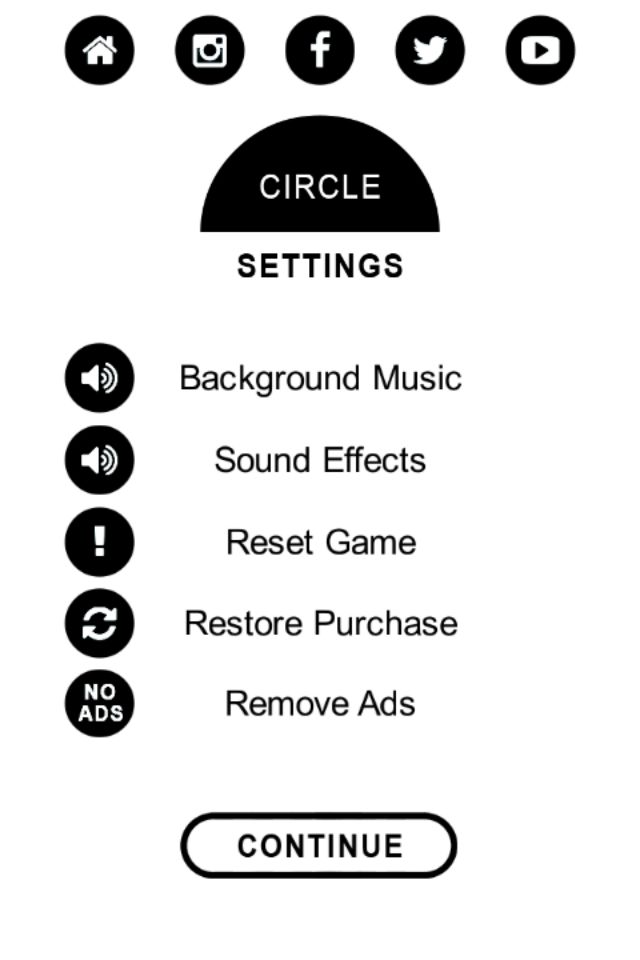
Task: Tap the Reset Game exclamation icon
Action: [99, 542]
